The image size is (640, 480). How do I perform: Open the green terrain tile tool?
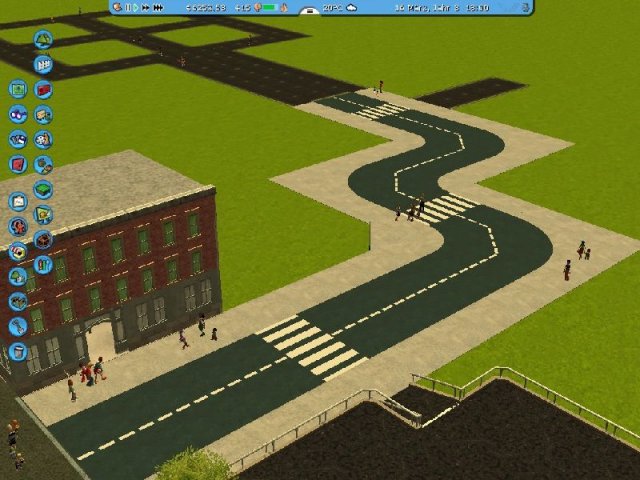(43, 189)
